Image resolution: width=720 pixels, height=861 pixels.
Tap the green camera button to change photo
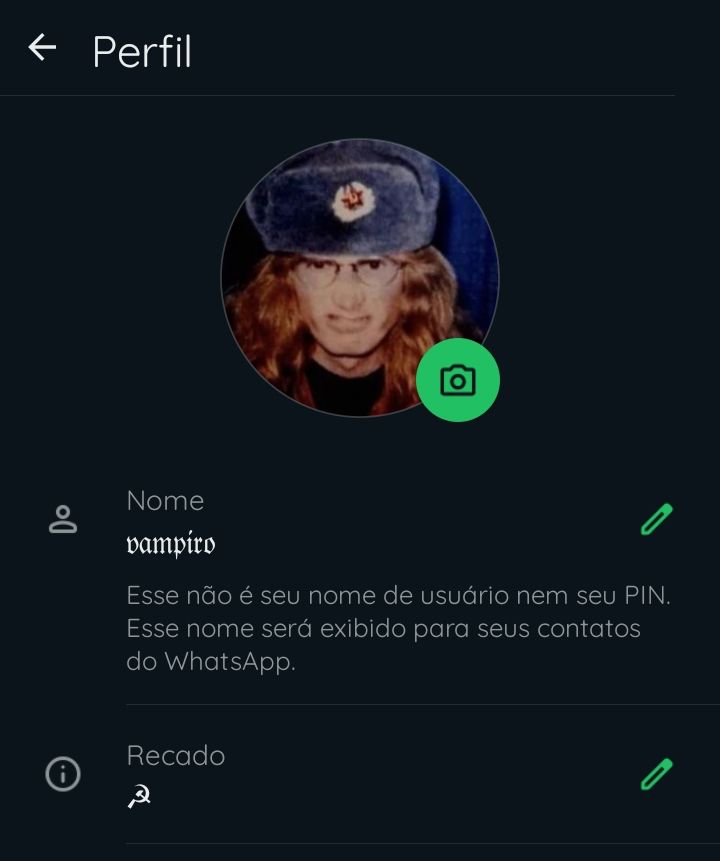click(x=458, y=380)
